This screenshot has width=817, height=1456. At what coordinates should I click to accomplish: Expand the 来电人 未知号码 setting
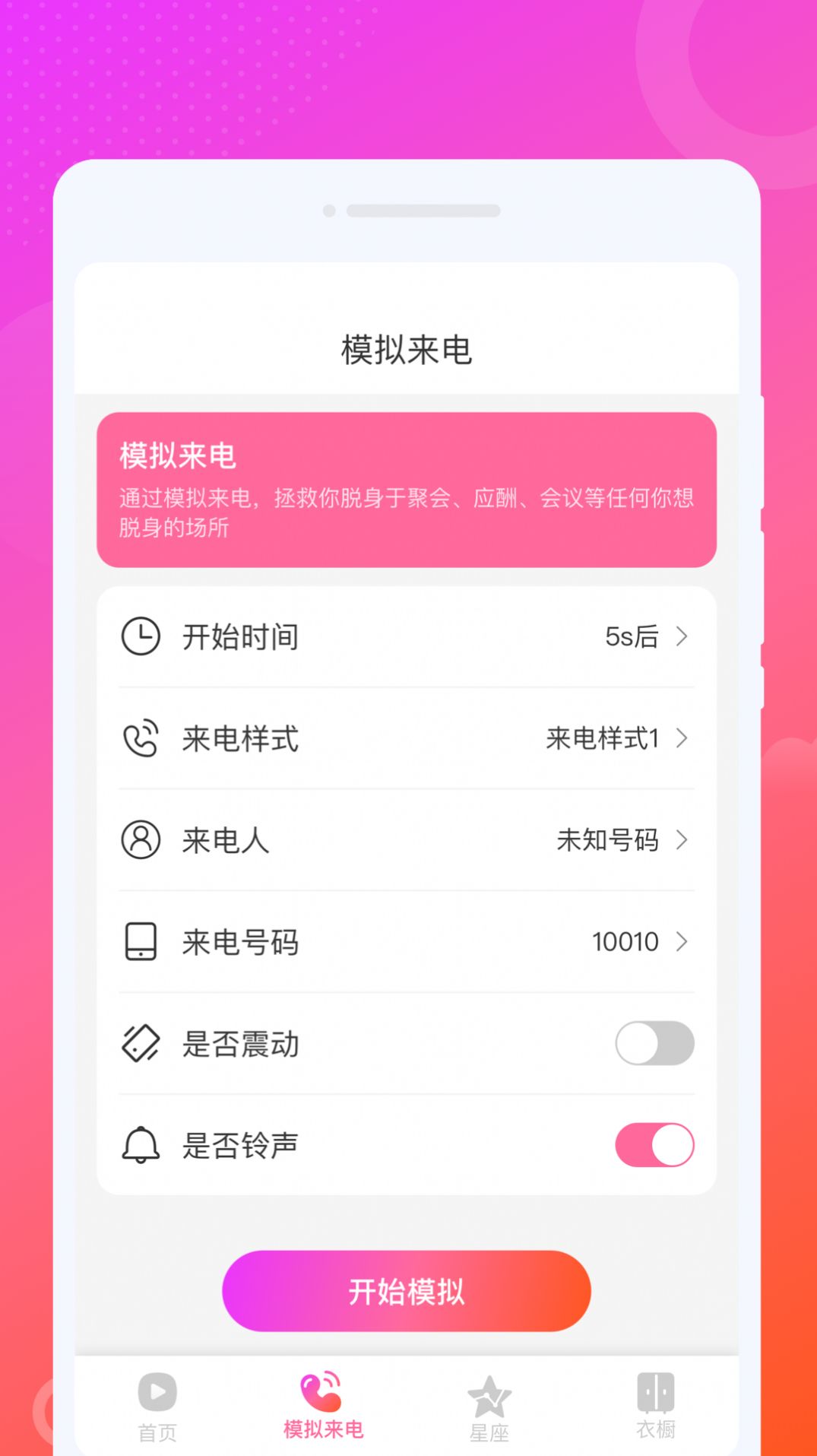pos(682,840)
